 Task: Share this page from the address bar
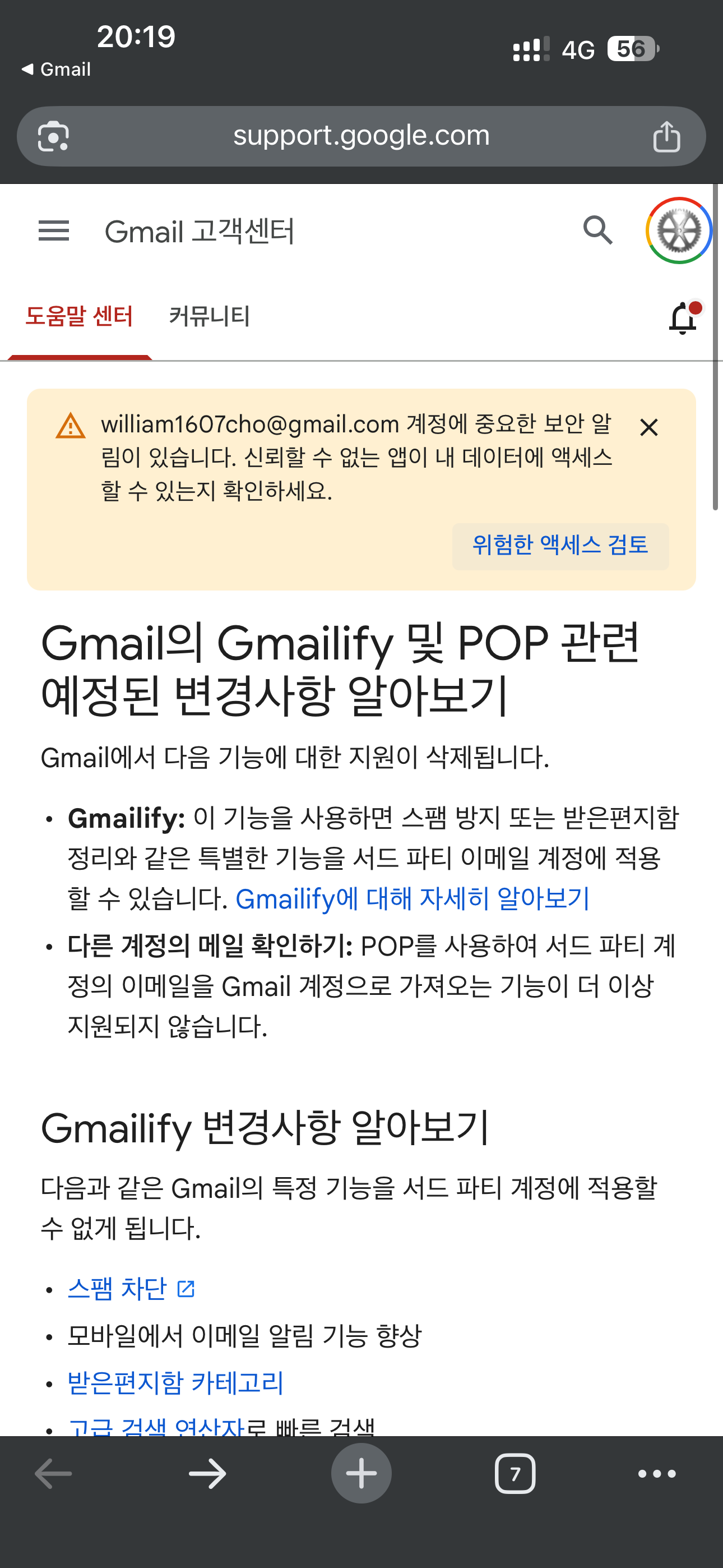click(666, 136)
